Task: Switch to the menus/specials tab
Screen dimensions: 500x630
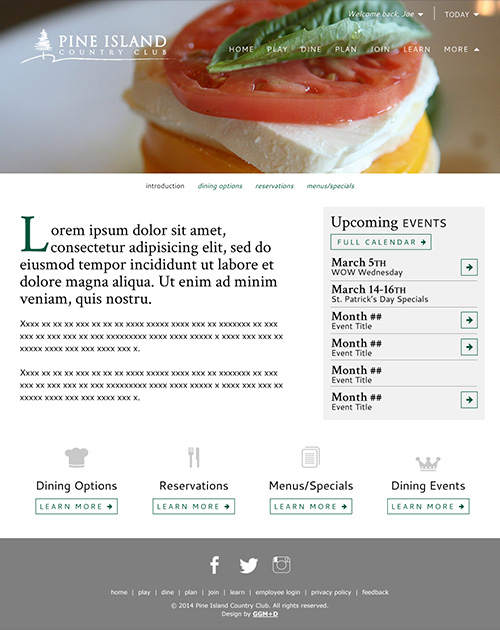Action: pos(330,186)
